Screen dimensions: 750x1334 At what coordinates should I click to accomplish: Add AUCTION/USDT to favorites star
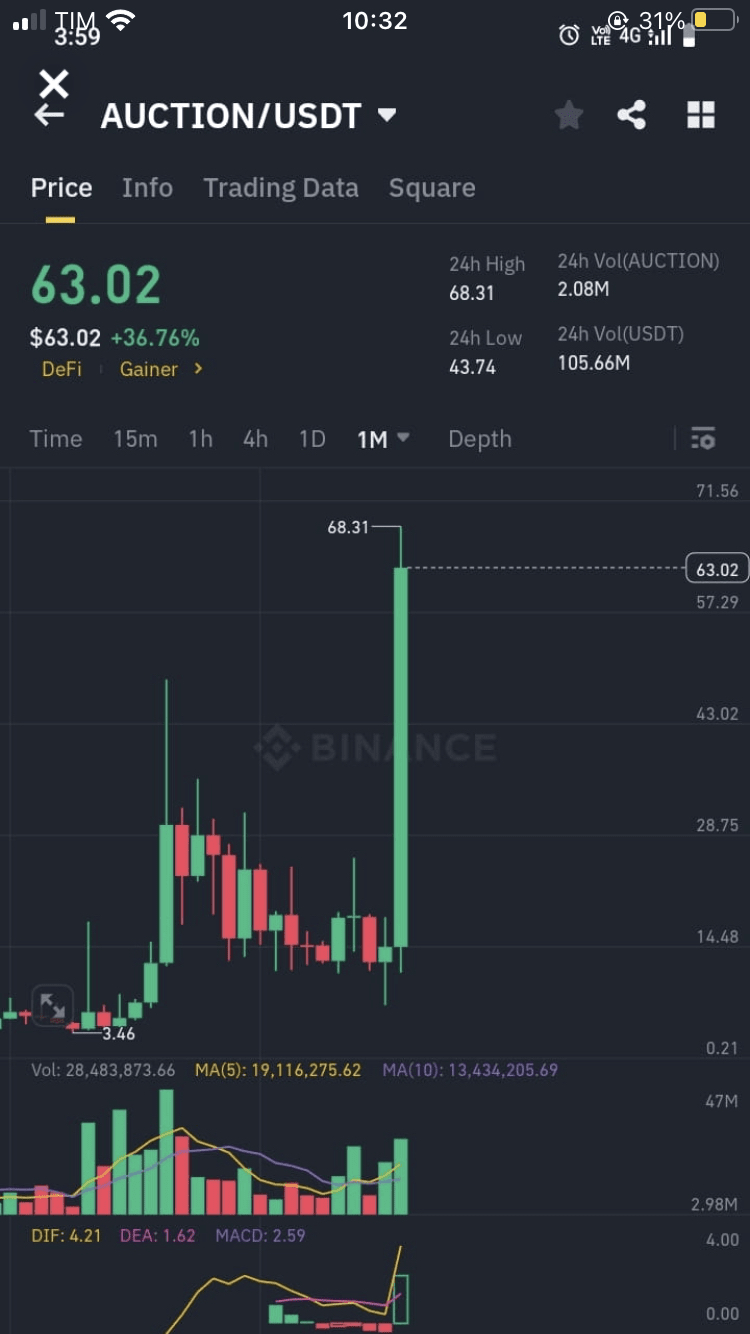tap(569, 116)
